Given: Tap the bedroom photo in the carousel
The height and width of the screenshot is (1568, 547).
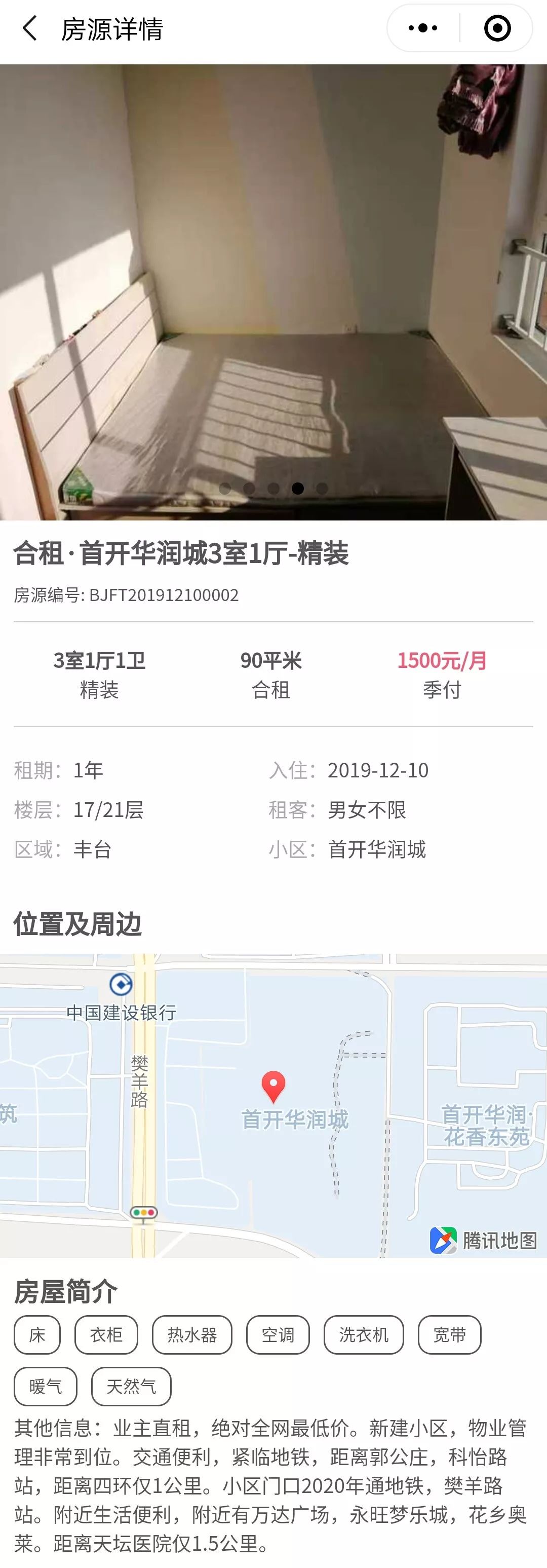Looking at the screenshot, I should (x=274, y=286).
